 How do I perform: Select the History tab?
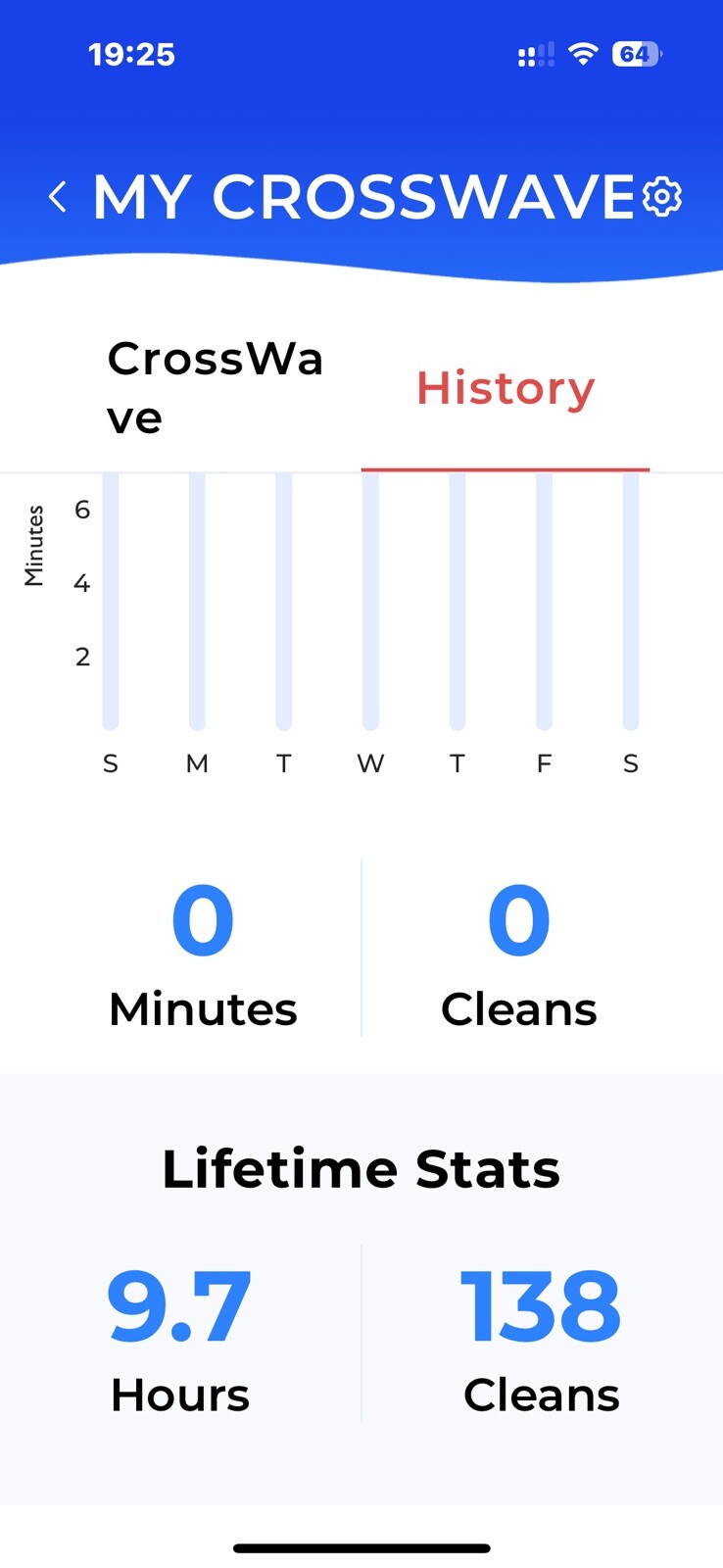click(x=506, y=388)
